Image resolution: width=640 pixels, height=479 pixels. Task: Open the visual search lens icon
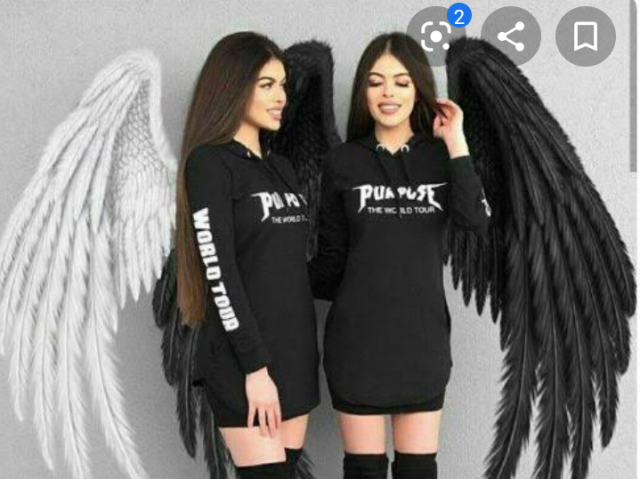coord(436,37)
